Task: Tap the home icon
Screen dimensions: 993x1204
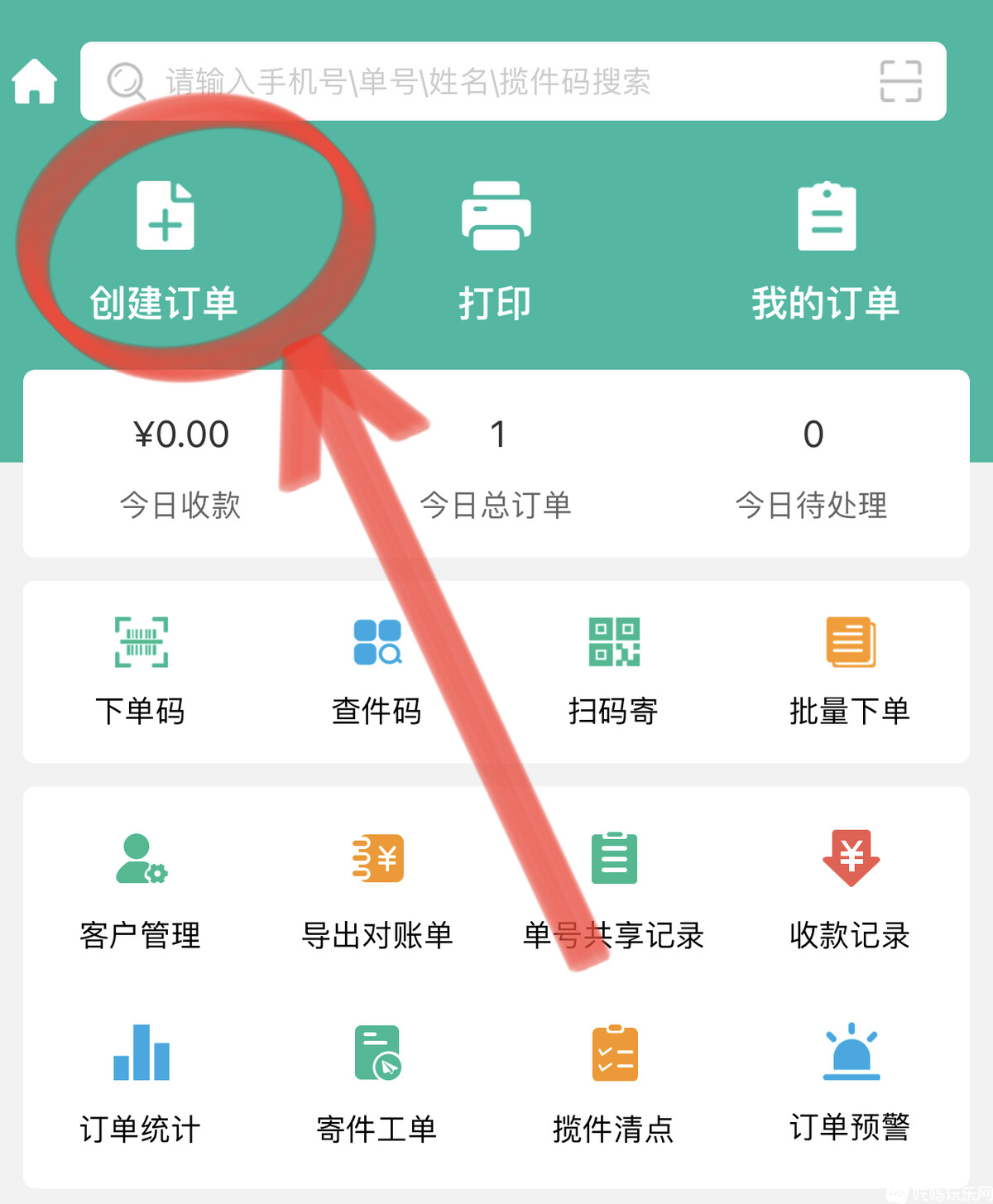Action: 35,81
